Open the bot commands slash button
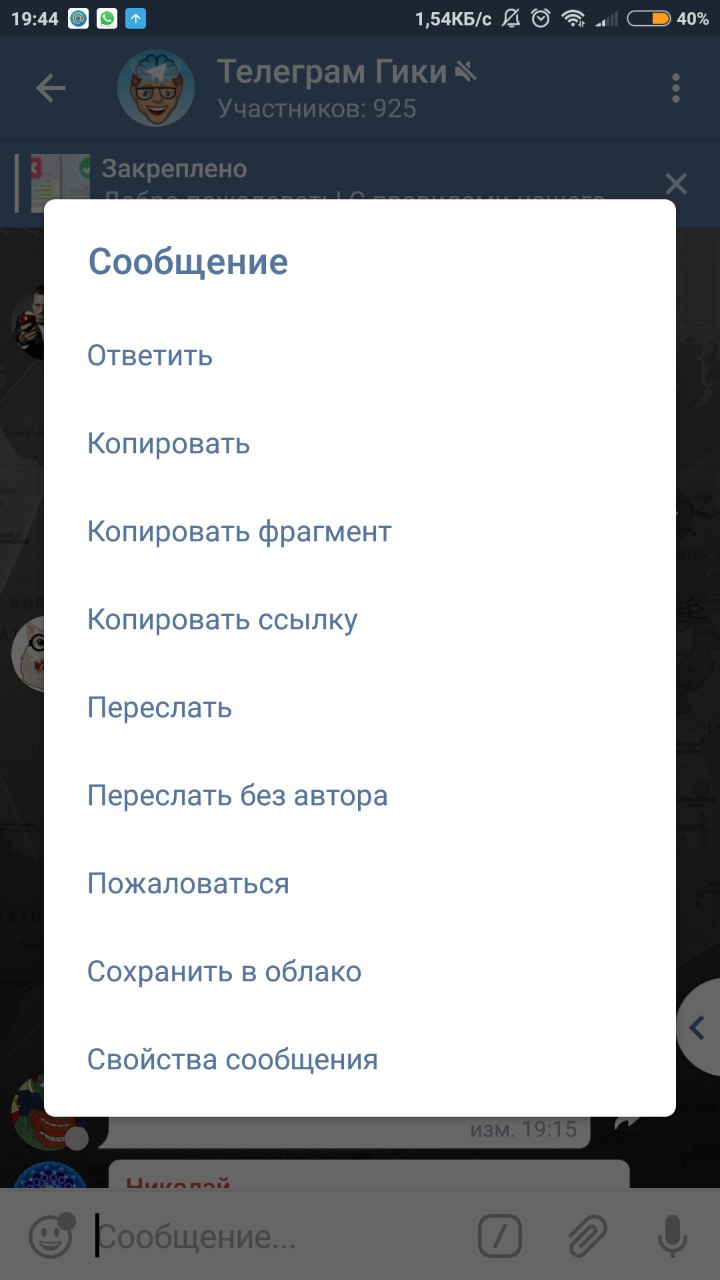This screenshot has width=720, height=1280. click(500, 1237)
